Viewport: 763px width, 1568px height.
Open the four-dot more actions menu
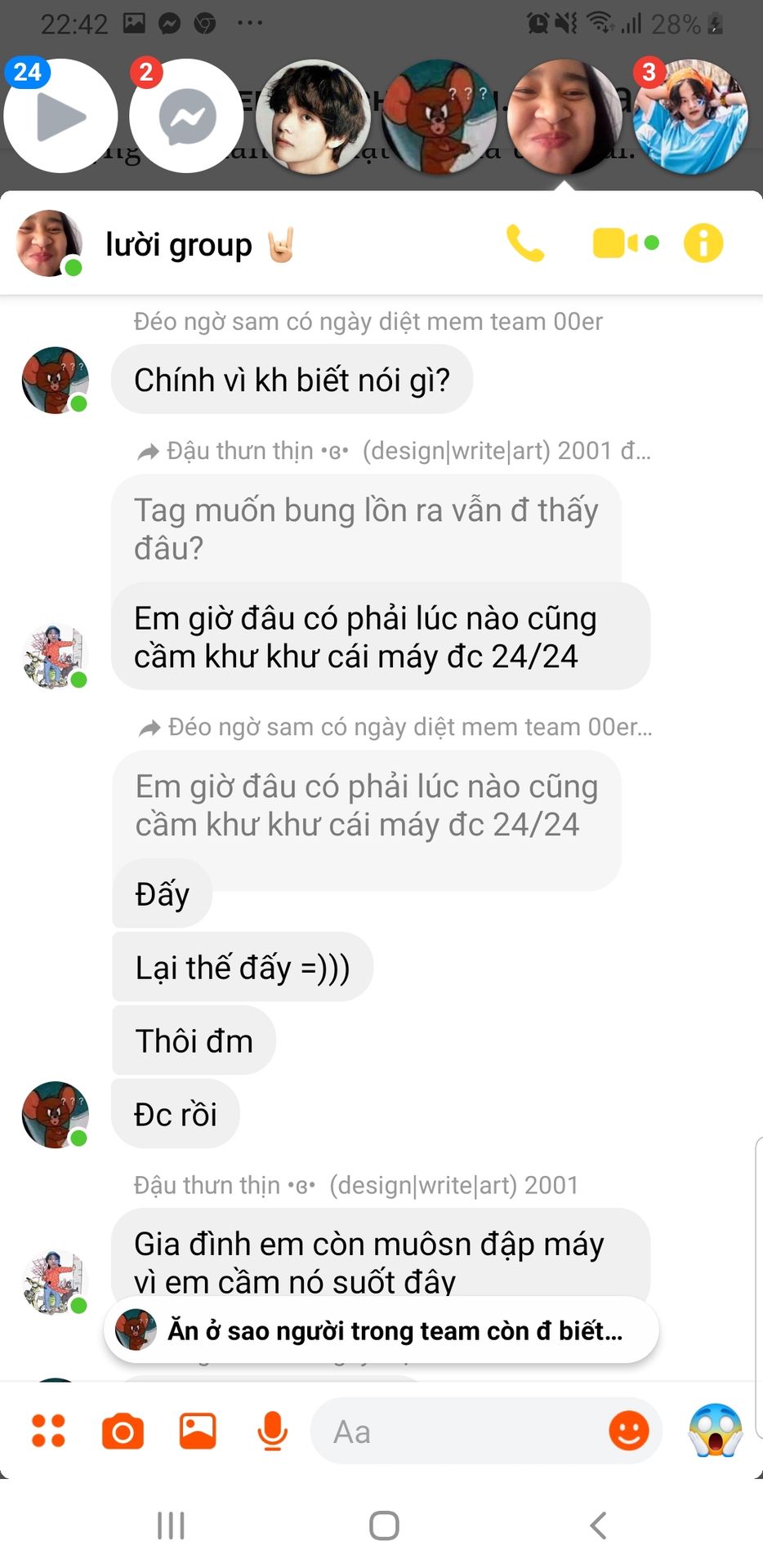coord(48,1431)
